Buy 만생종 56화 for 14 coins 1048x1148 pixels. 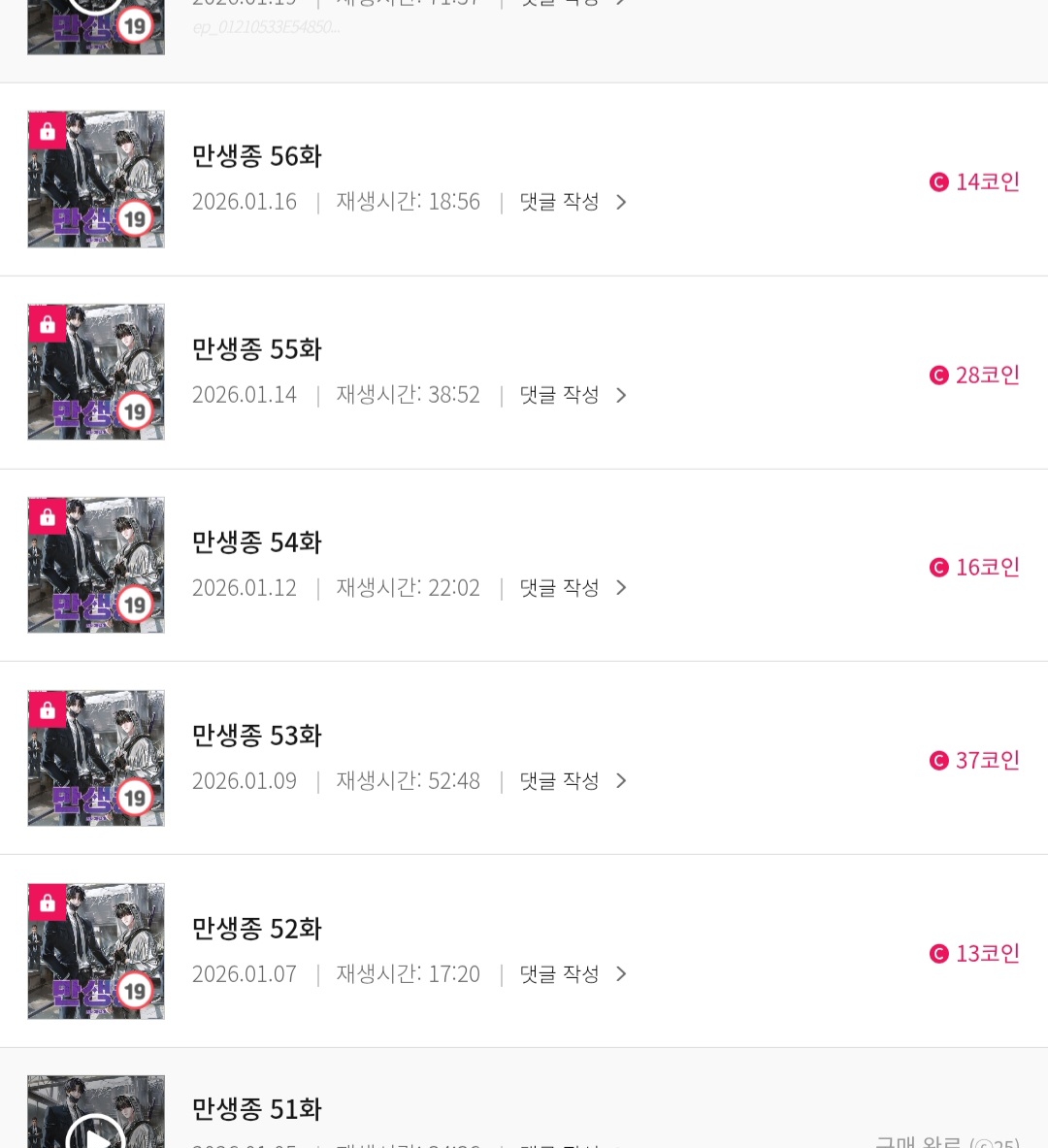[x=974, y=181]
